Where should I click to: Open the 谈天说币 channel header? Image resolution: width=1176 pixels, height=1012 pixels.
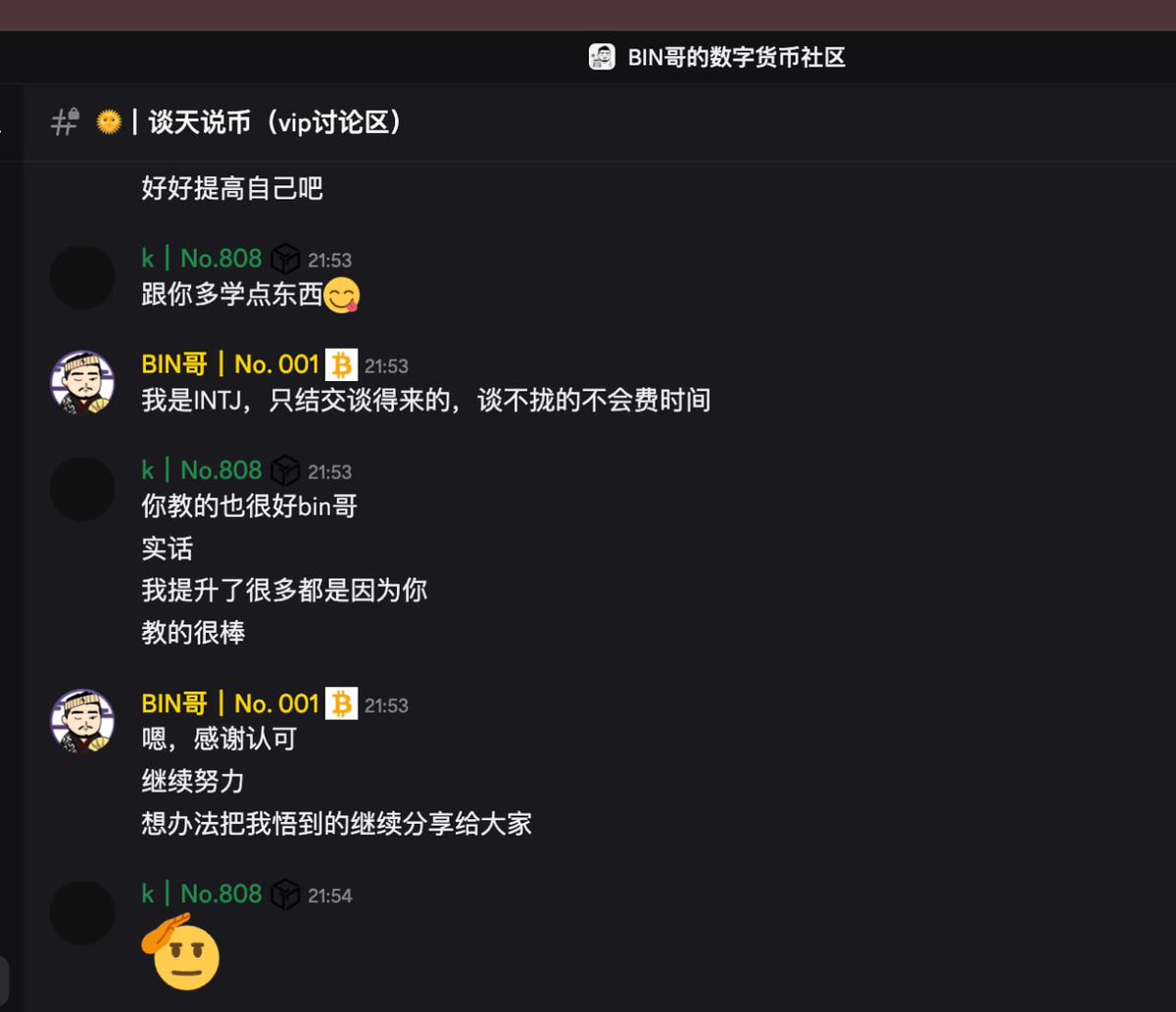(274, 122)
